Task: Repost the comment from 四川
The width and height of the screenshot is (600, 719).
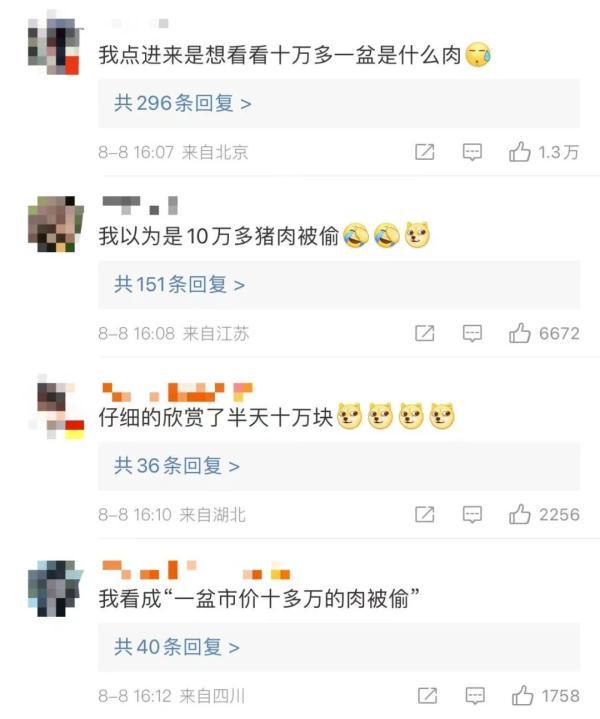Action: pos(424,696)
